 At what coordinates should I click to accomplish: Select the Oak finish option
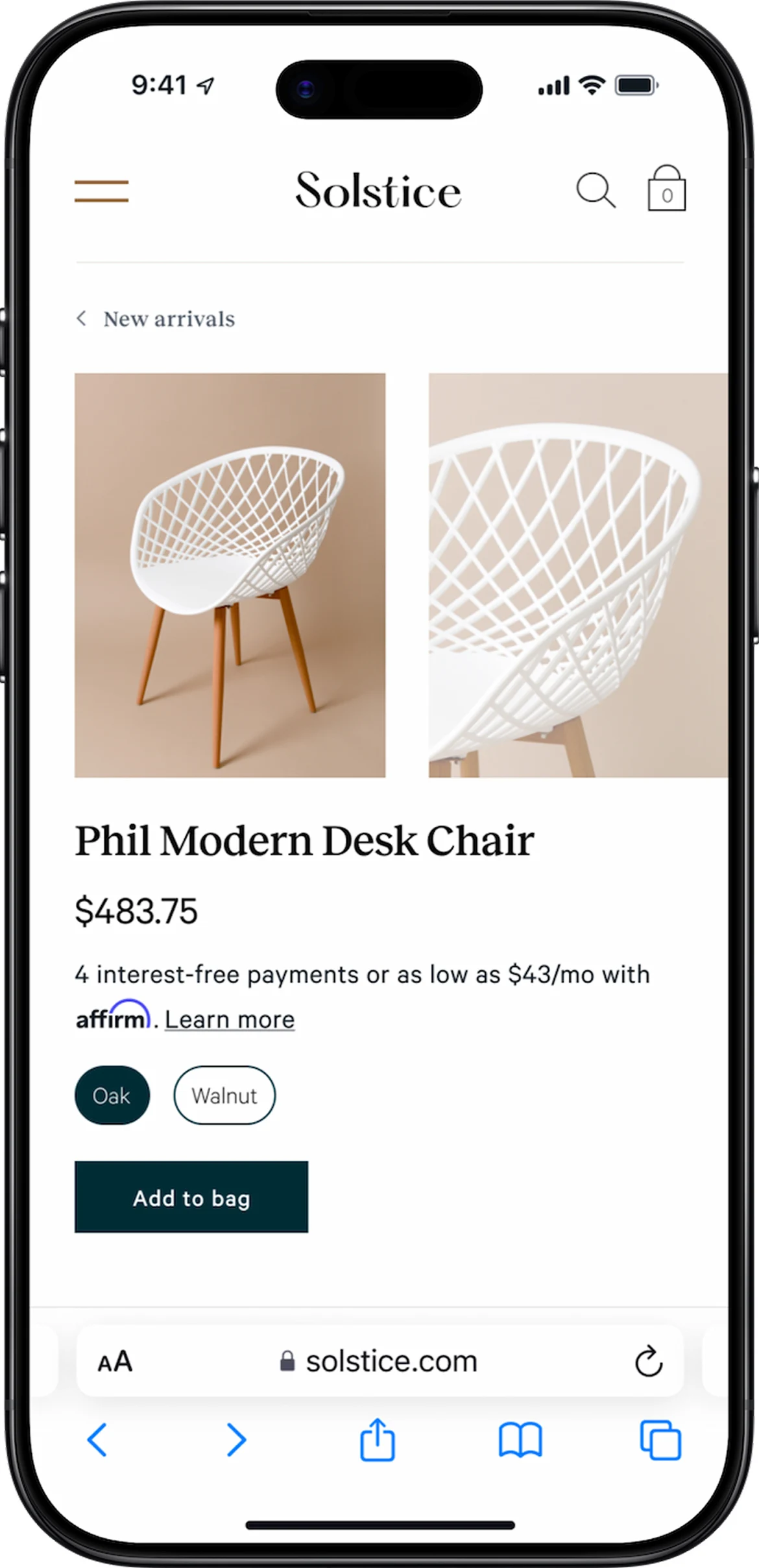pyautogui.click(x=112, y=1095)
